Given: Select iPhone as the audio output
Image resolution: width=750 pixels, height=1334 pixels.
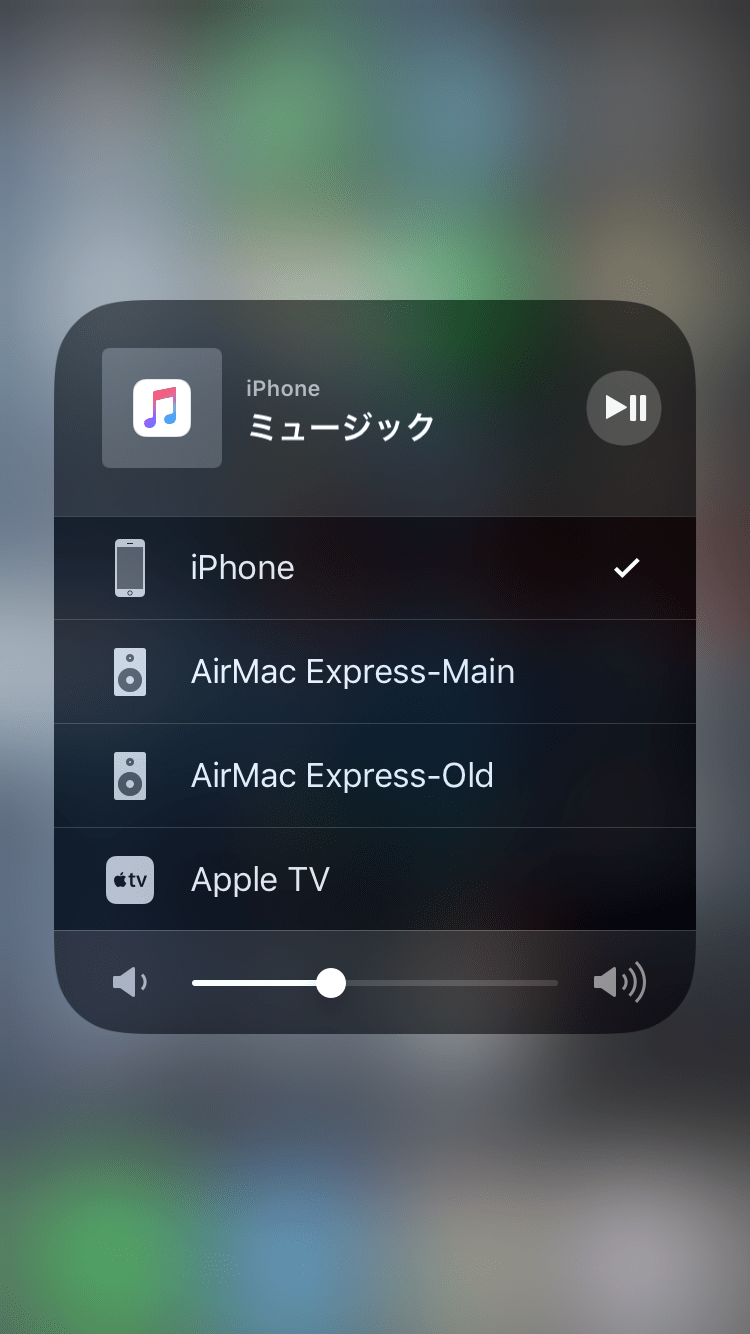Looking at the screenshot, I should [x=375, y=568].
